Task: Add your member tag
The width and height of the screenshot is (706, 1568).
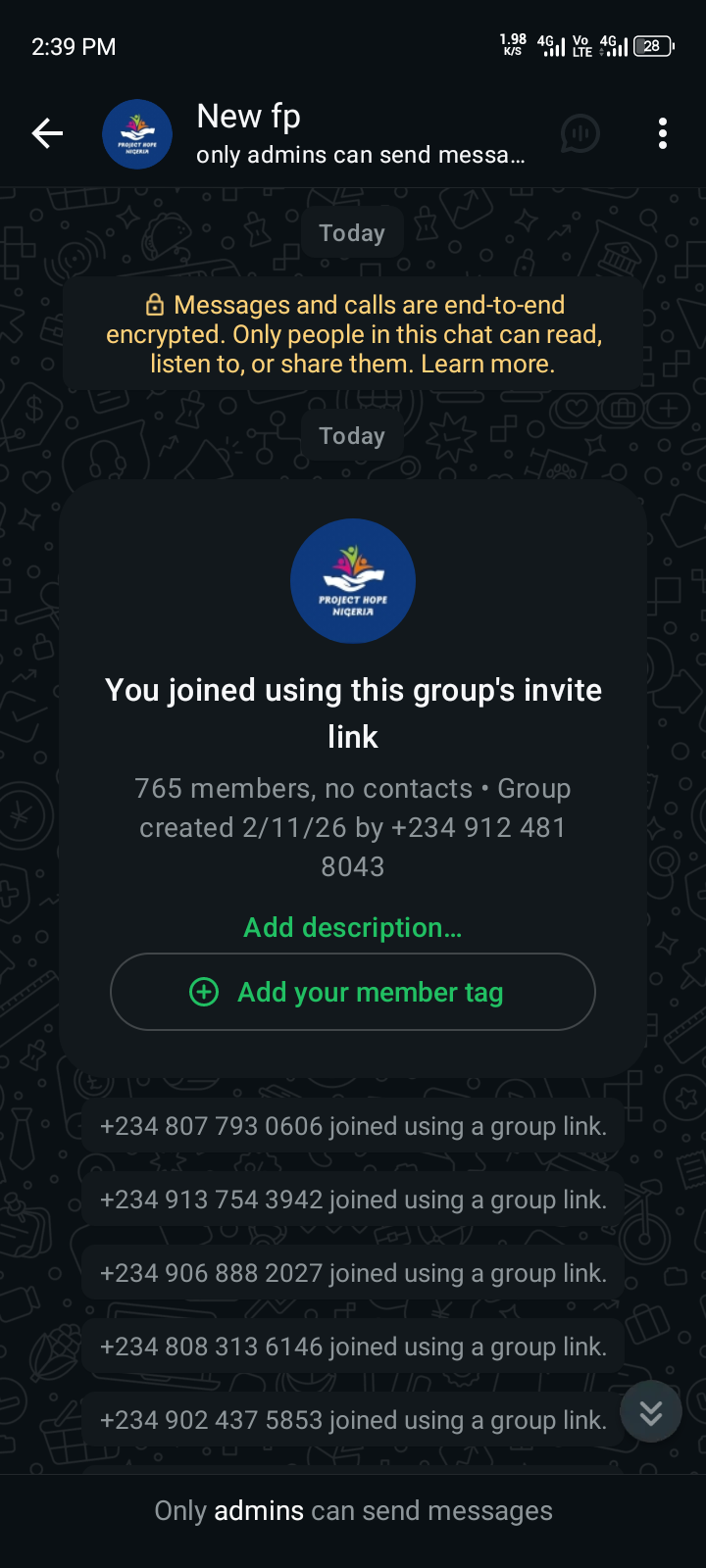Action: tap(352, 992)
